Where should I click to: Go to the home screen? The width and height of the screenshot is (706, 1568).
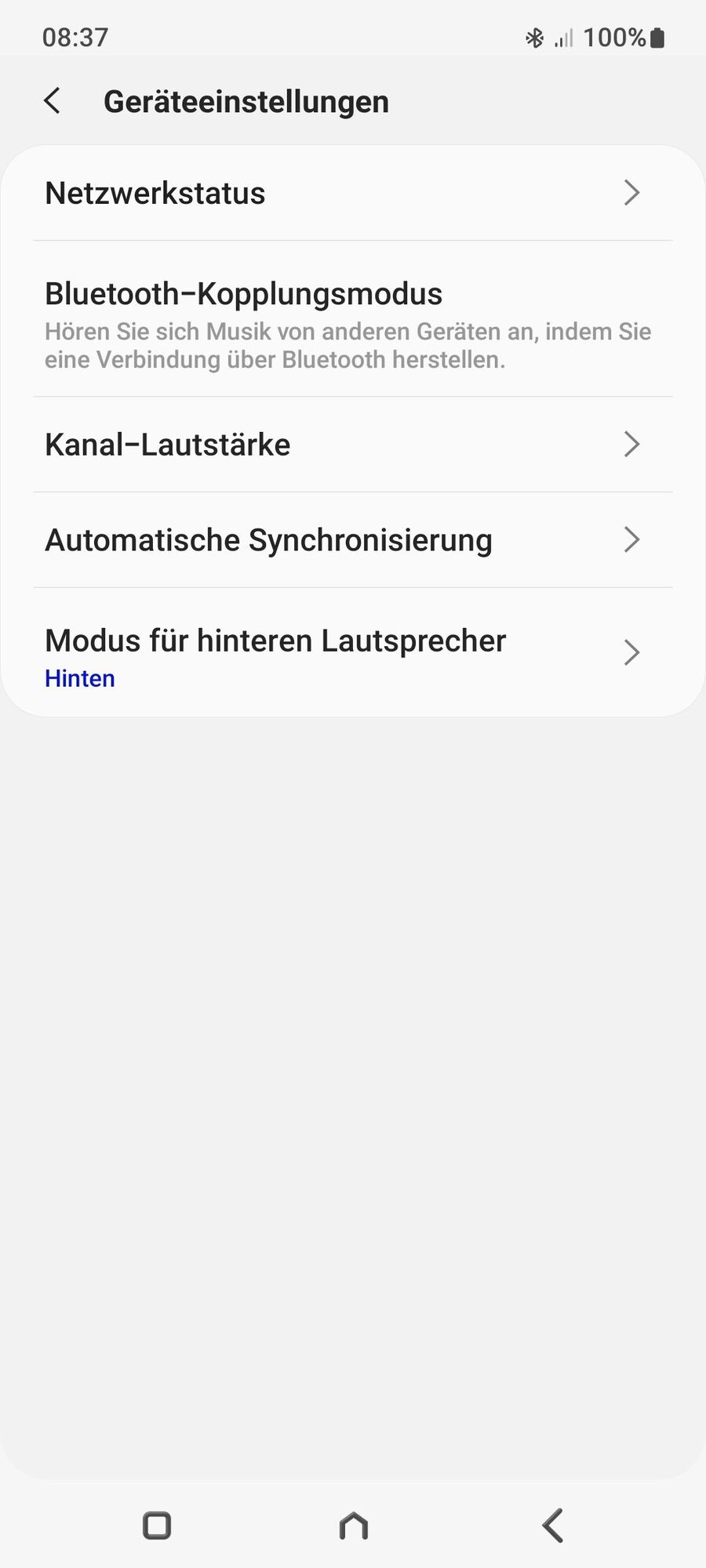[353, 1526]
